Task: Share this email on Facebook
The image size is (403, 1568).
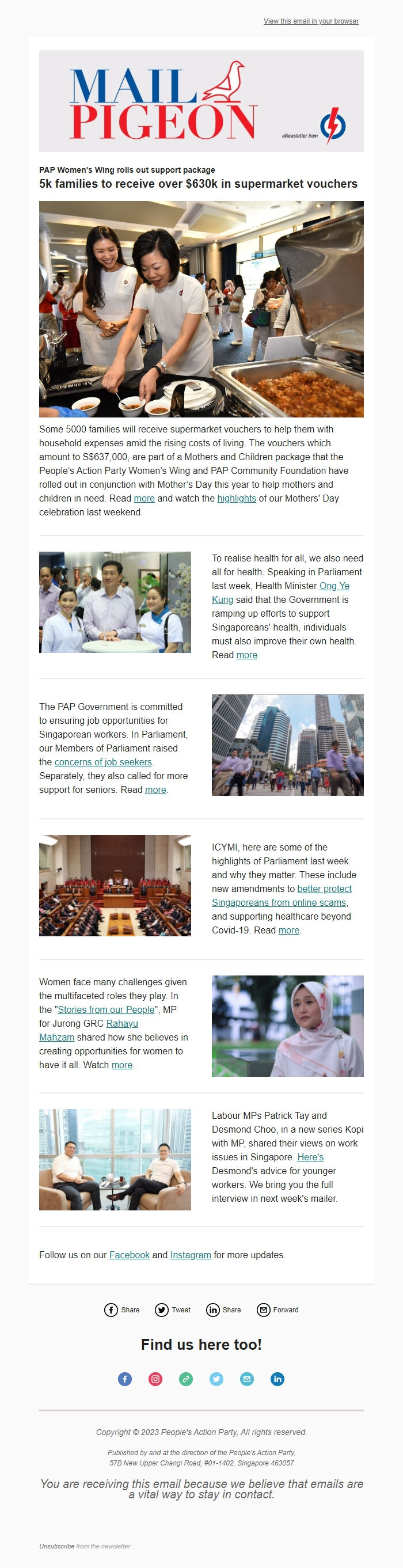Action: (x=121, y=1310)
